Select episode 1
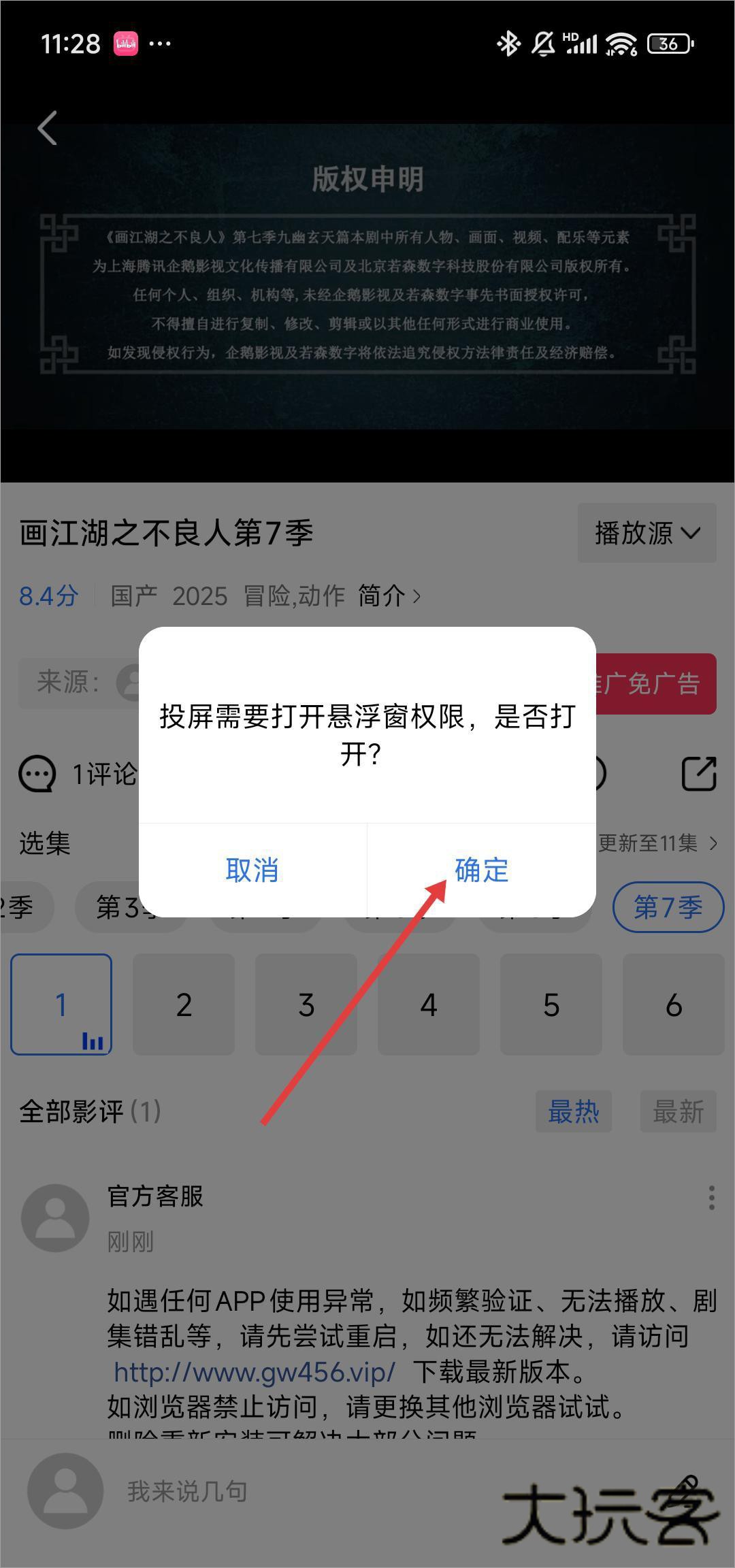 [x=61, y=1004]
